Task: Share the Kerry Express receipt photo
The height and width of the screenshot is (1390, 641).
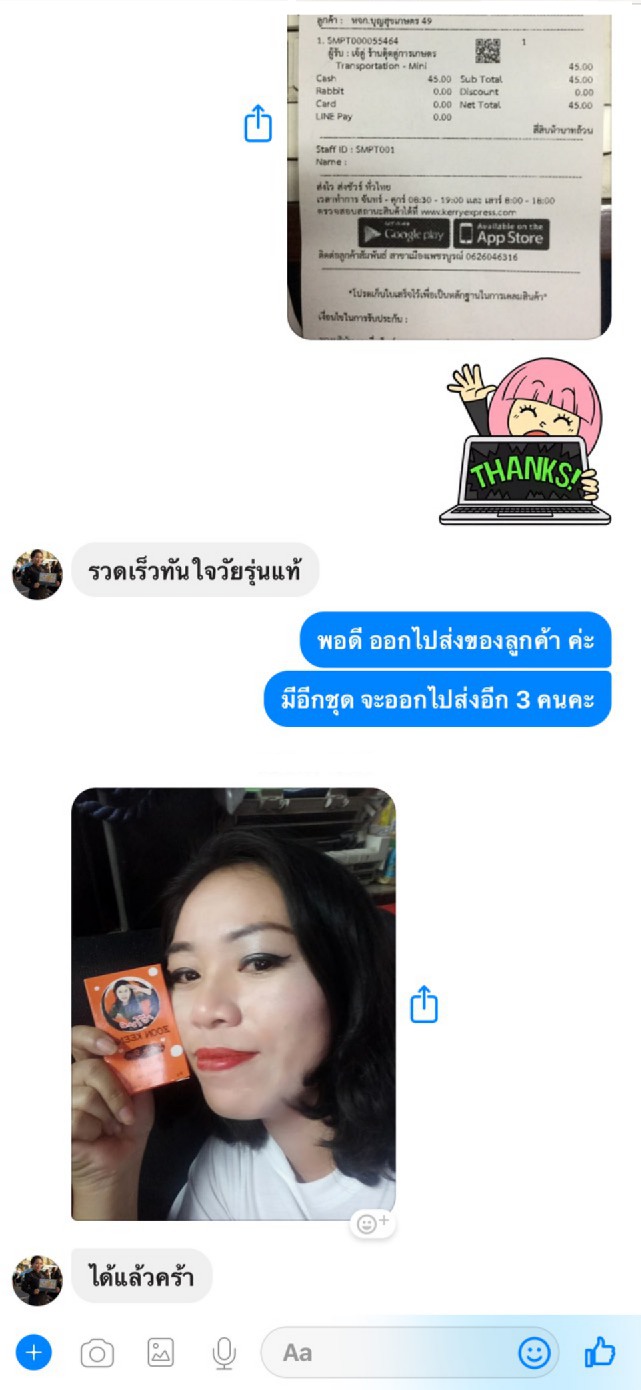Action: coord(258,124)
